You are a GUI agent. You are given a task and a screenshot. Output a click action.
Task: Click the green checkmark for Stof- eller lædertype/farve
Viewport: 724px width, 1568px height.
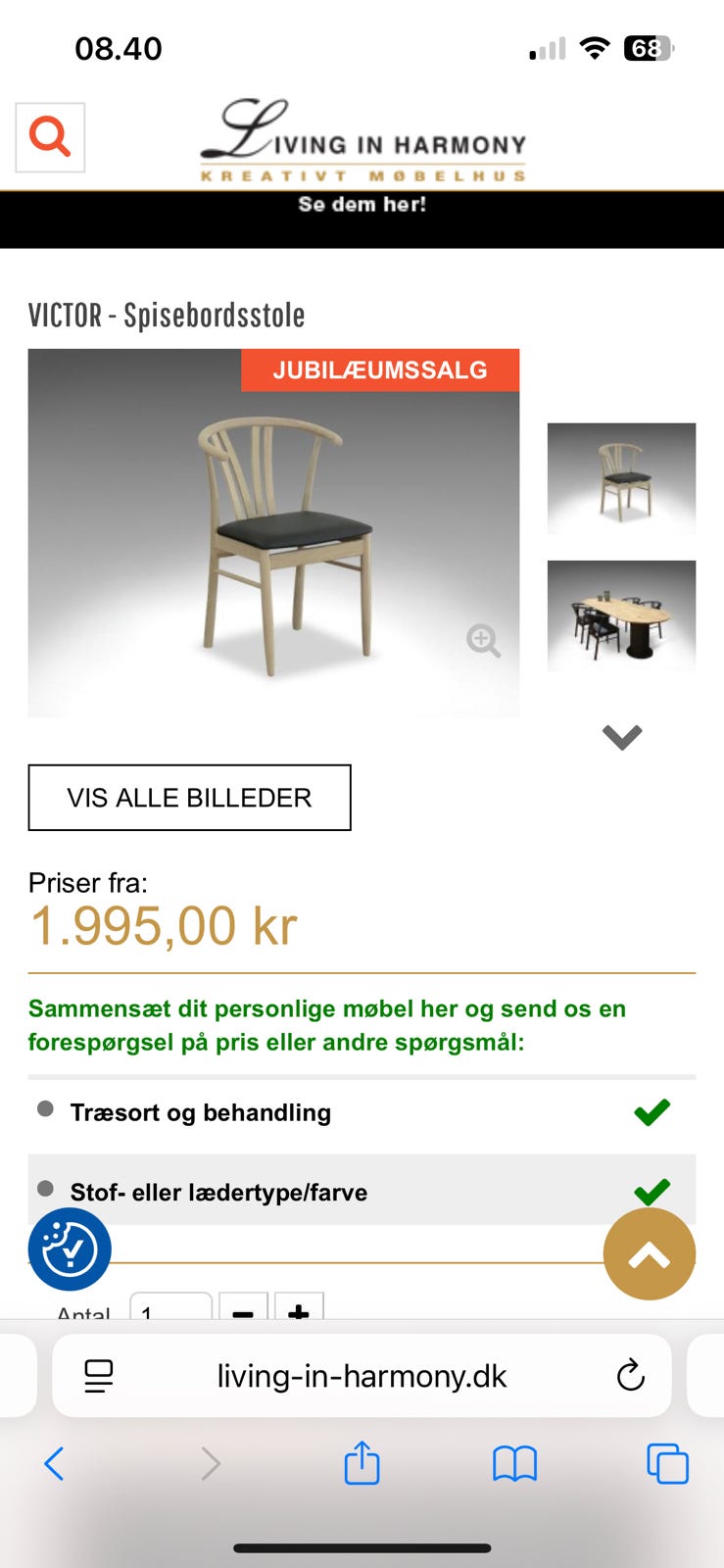(x=651, y=1190)
